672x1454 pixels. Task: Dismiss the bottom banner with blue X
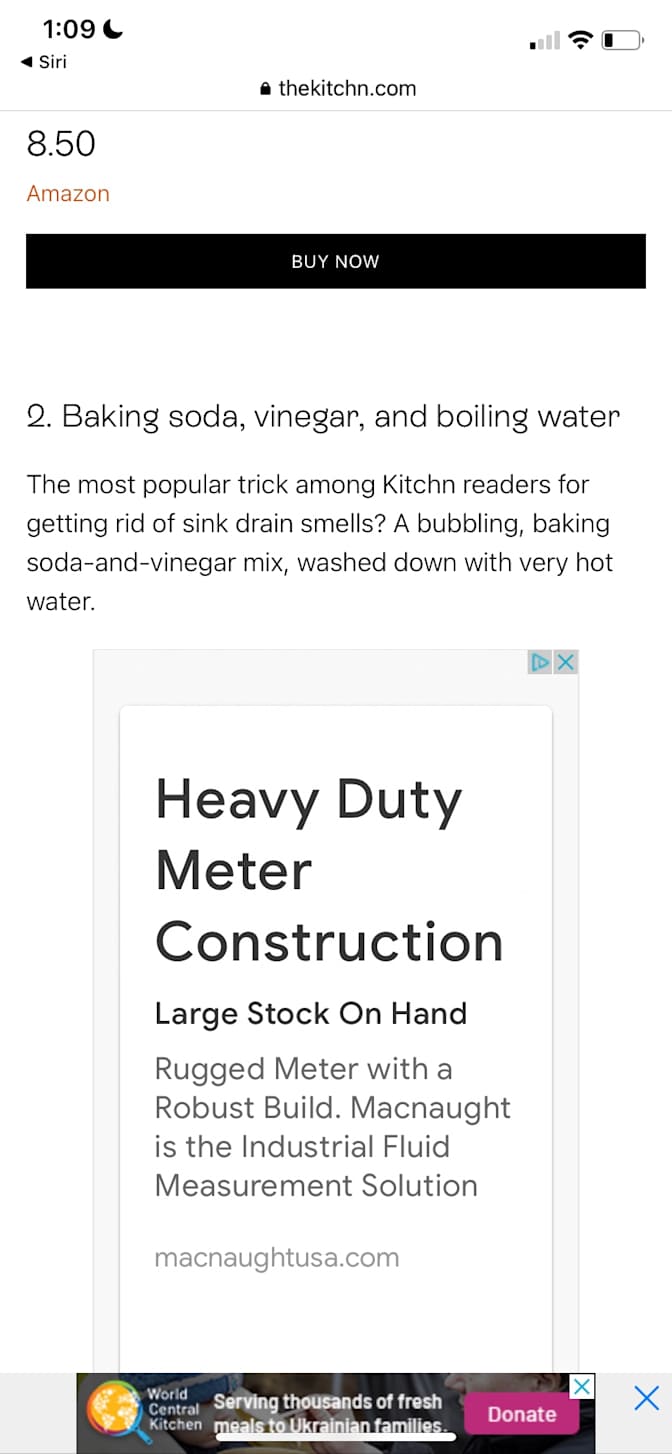pyautogui.click(x=647, y=1398)
